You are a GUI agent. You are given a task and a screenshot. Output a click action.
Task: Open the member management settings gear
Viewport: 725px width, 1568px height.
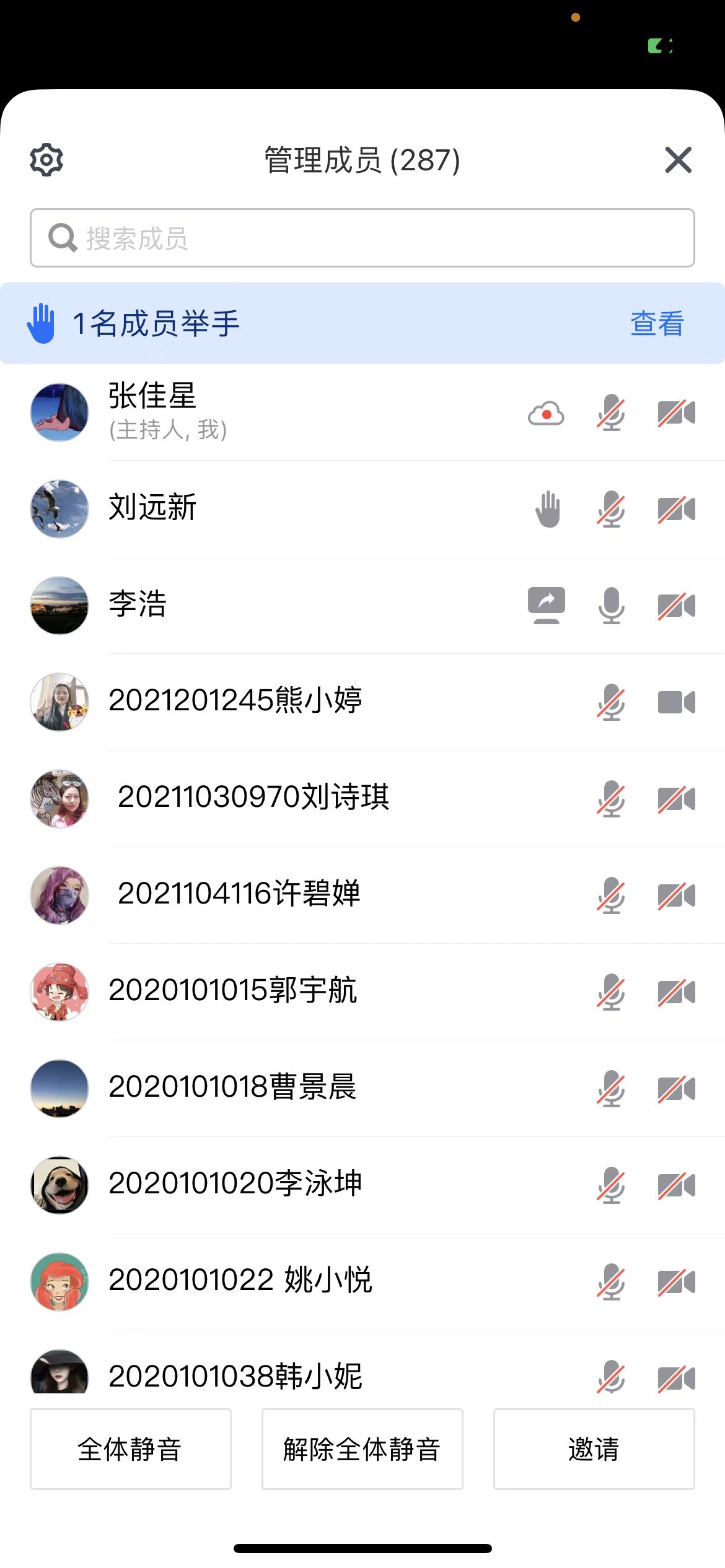click(46, 160)
